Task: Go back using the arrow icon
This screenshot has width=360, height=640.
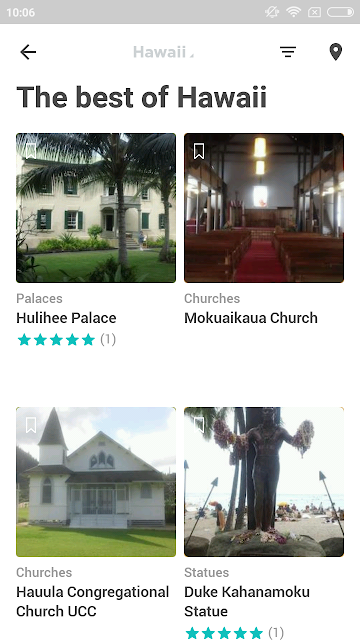Action: pyautogui.click(x=28, y=52)
